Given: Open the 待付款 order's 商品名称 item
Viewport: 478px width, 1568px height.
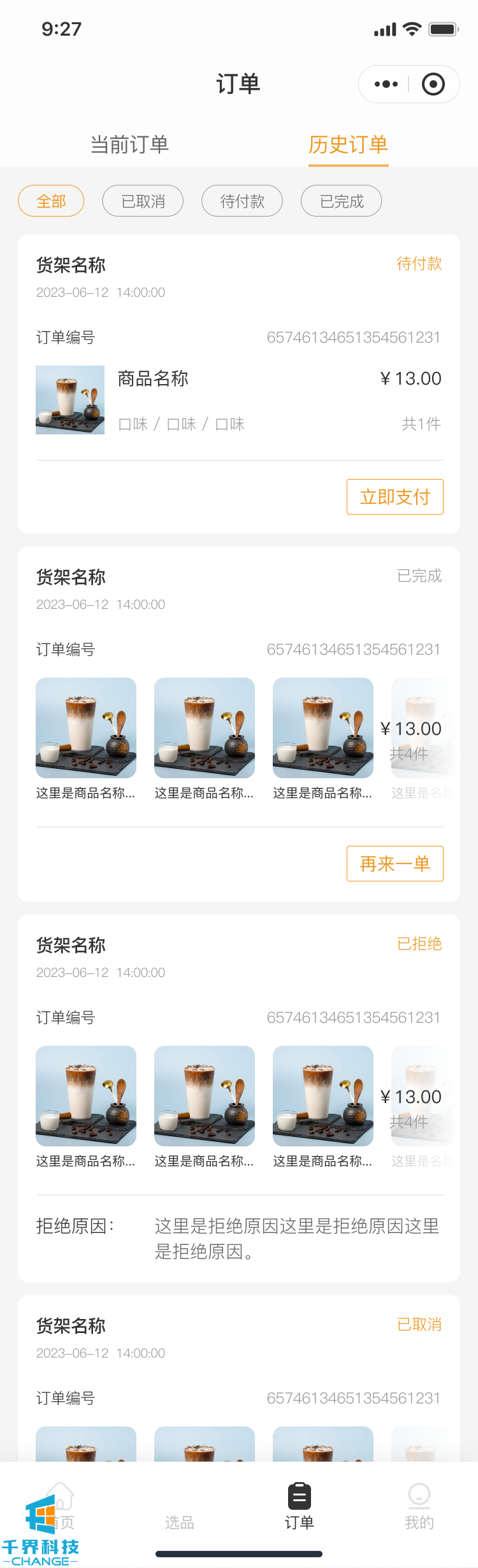Looking at the screenshot, I should [153, 379].
